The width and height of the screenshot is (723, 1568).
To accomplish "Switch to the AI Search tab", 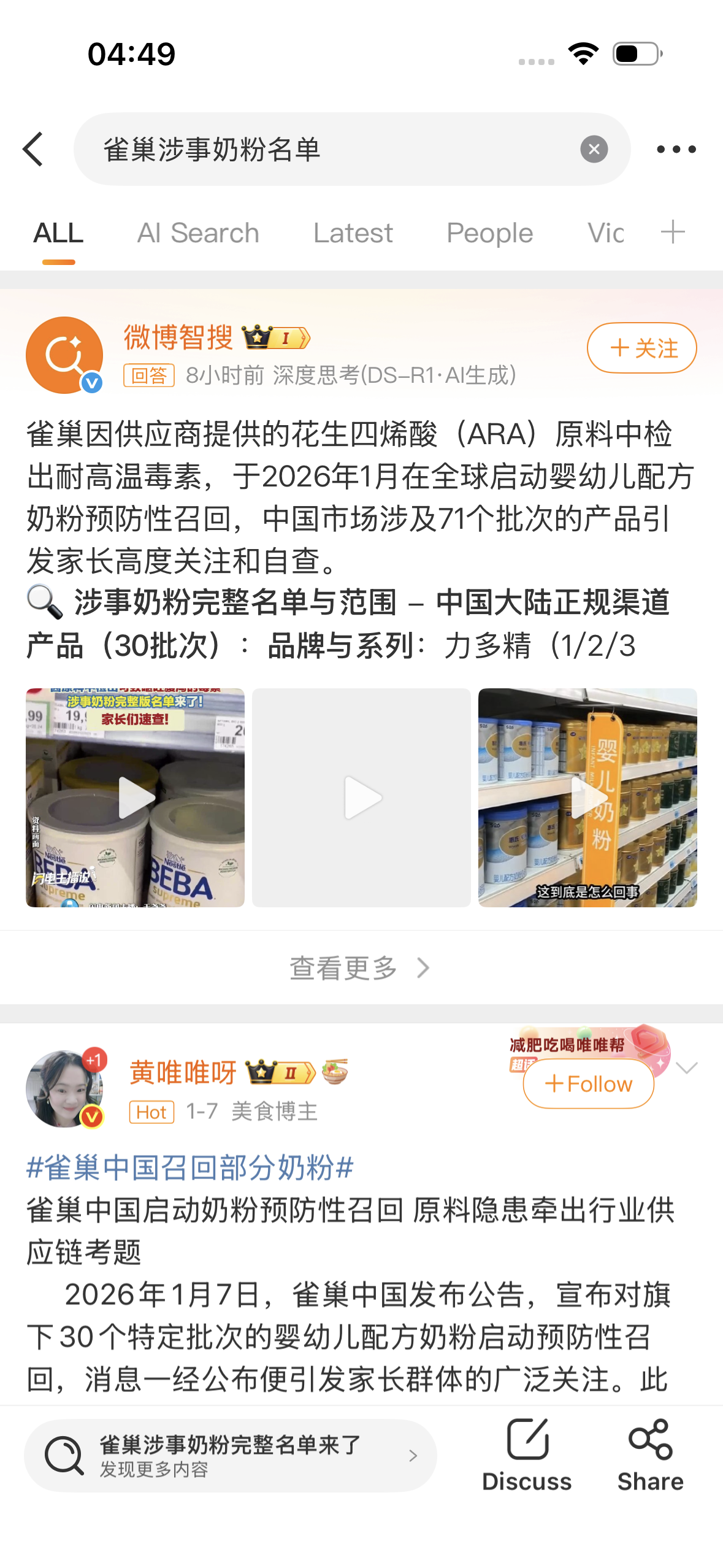I will (x=198, y=233).
